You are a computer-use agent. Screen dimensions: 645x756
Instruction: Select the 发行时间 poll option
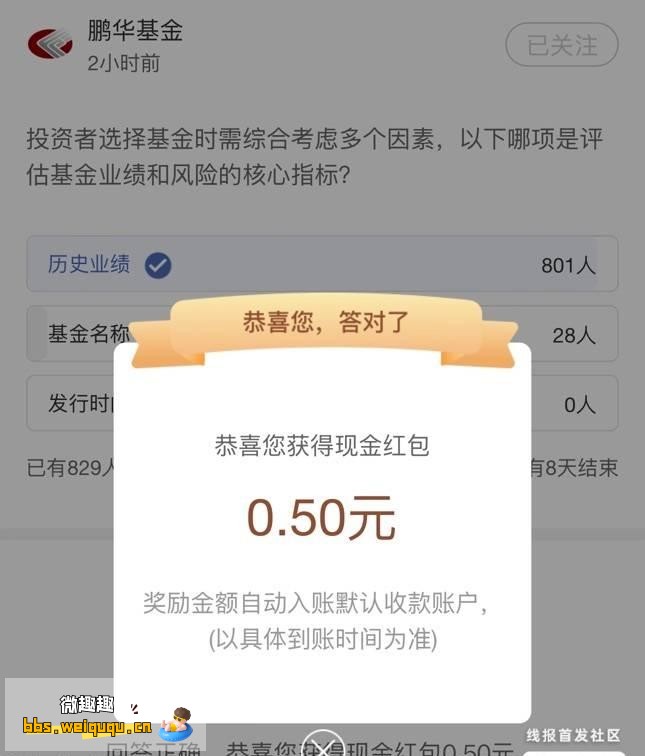point(70,404)
